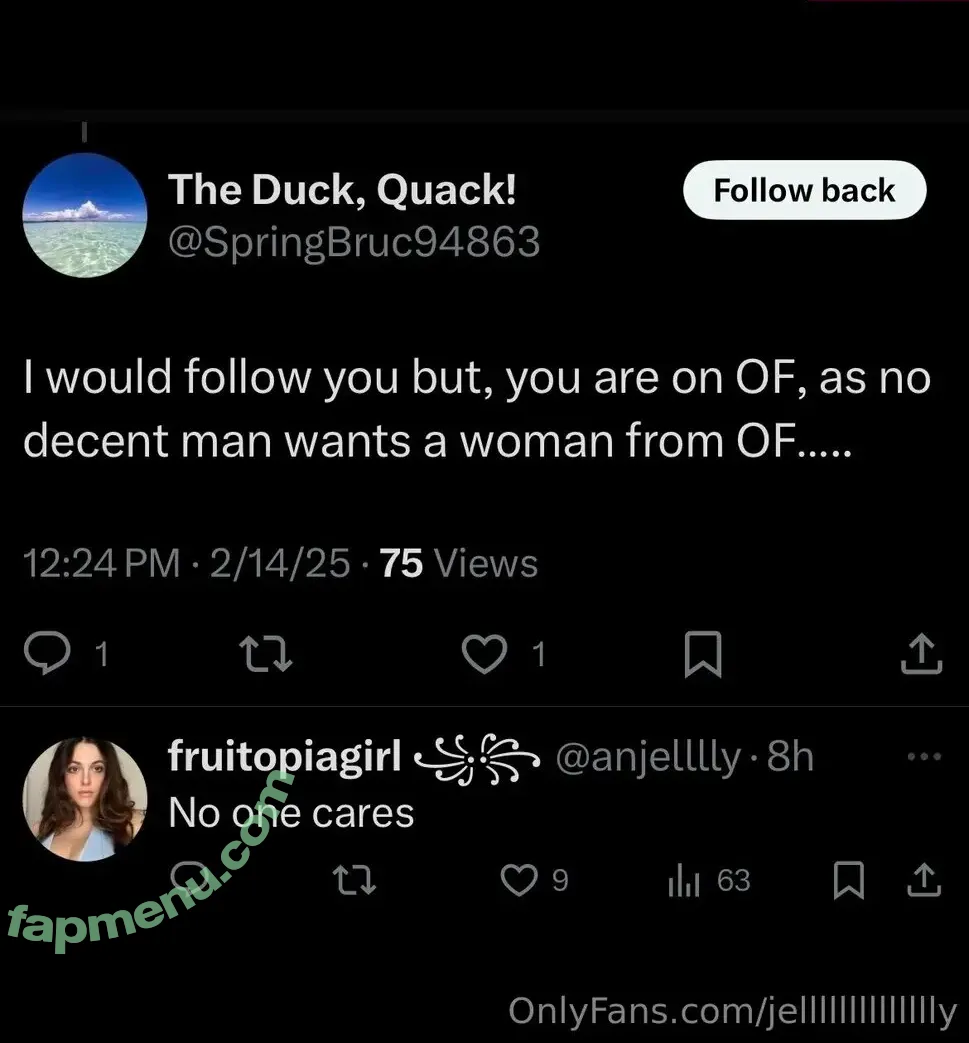The width and height of the screenshot is (969, 1043).
Task: Repost fruitopiagirl's "No one cares" reply
Action: (x=353, y=880)
